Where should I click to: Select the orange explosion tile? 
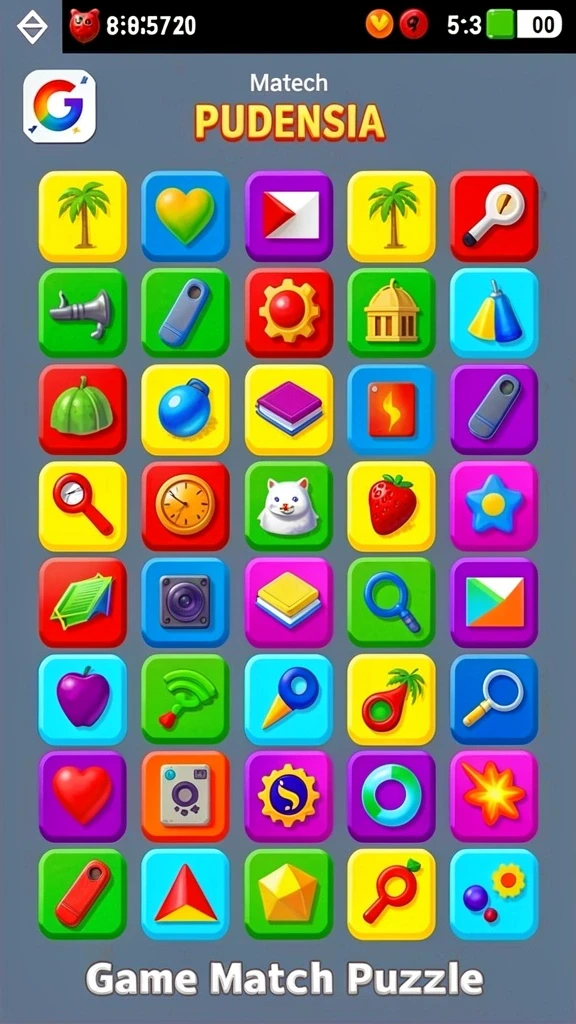[494, 796]
